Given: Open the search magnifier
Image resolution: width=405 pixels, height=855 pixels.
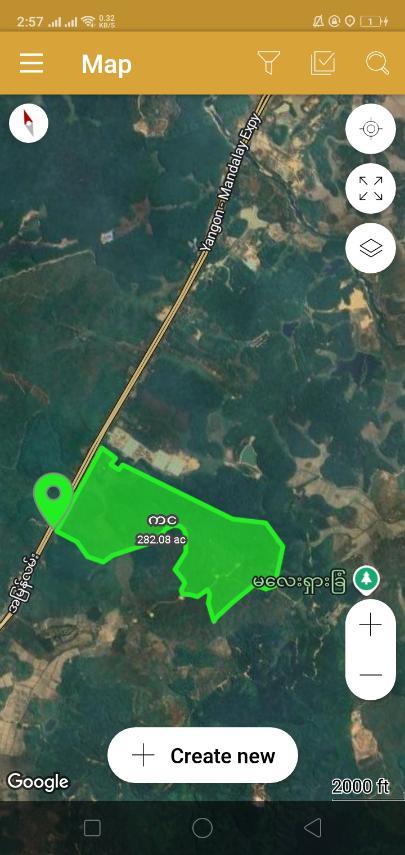Looking at the screenshot, I should [377, 63].
